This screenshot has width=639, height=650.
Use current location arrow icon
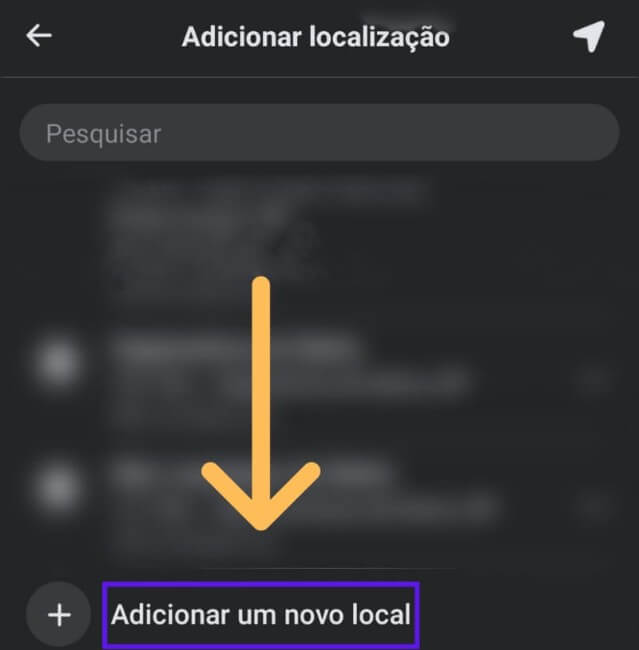(x=588, y=36)
